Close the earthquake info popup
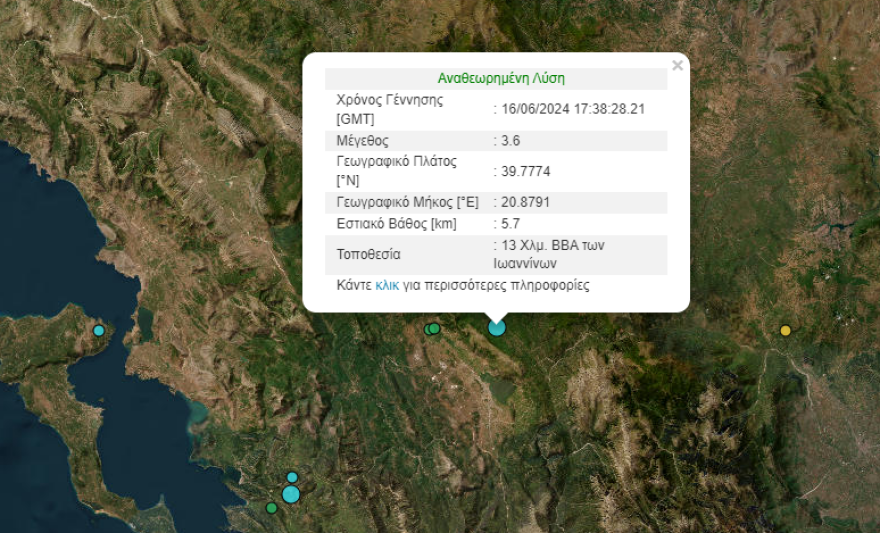The image size is (880, 533). click(677, 66)
